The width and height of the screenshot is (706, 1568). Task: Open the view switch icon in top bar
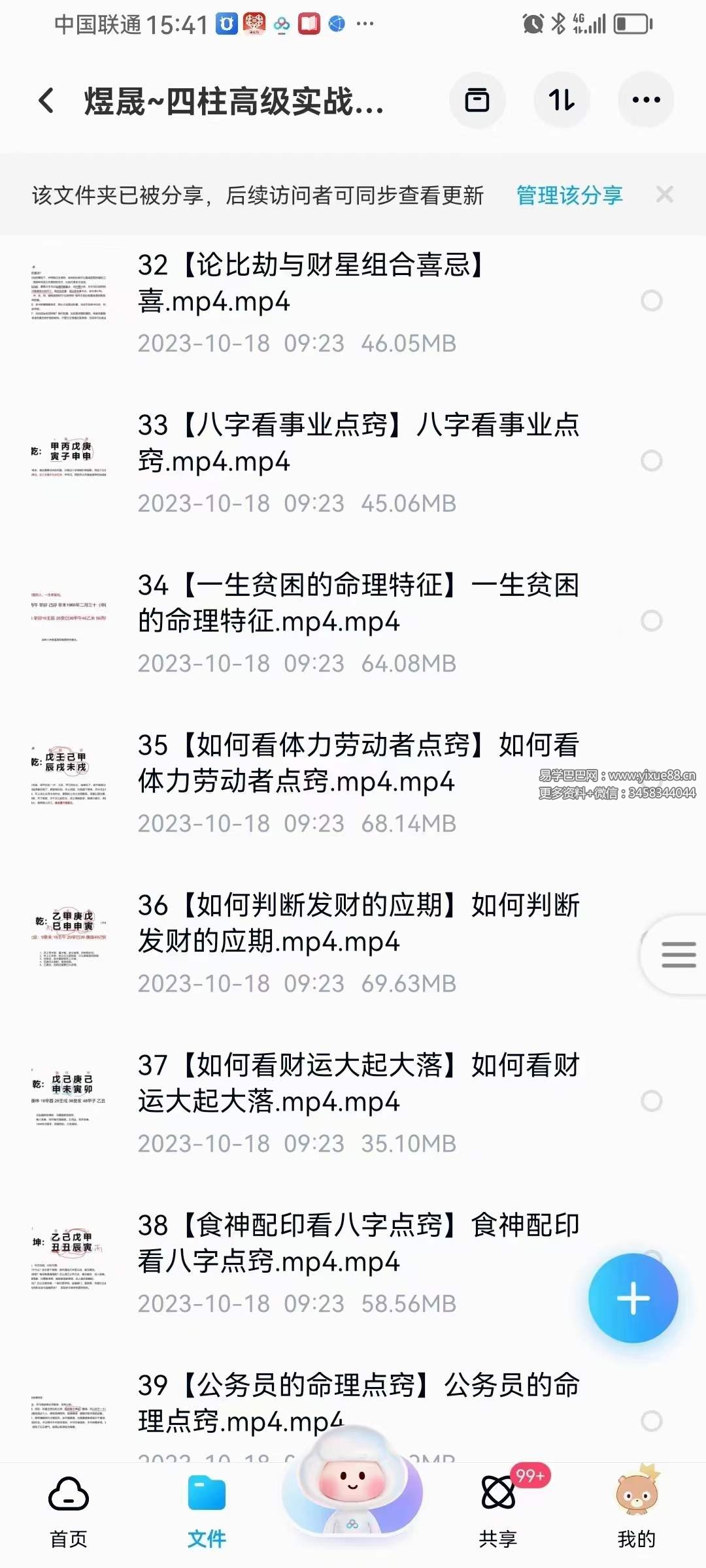pyautogui.click(x=477, y=100)
